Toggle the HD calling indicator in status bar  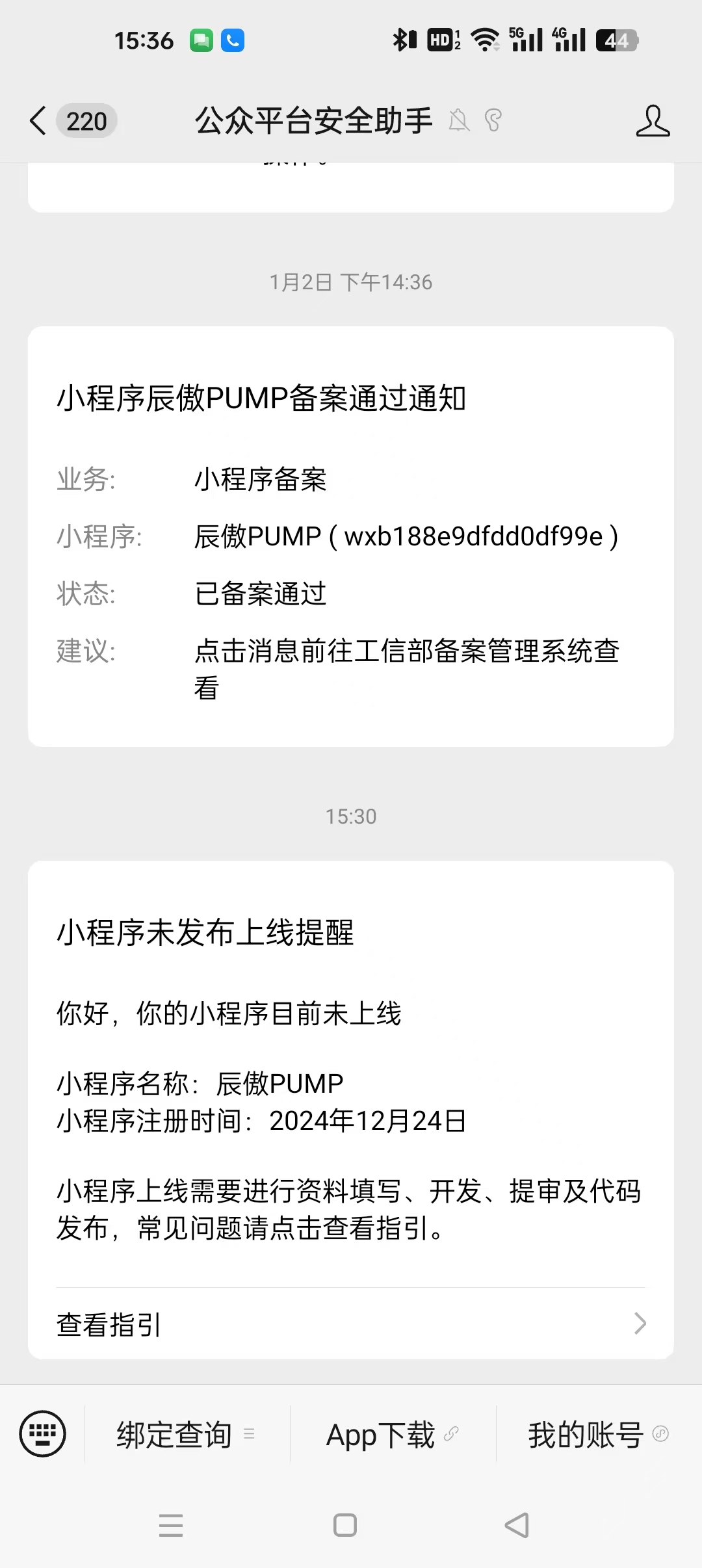point(439,39)
